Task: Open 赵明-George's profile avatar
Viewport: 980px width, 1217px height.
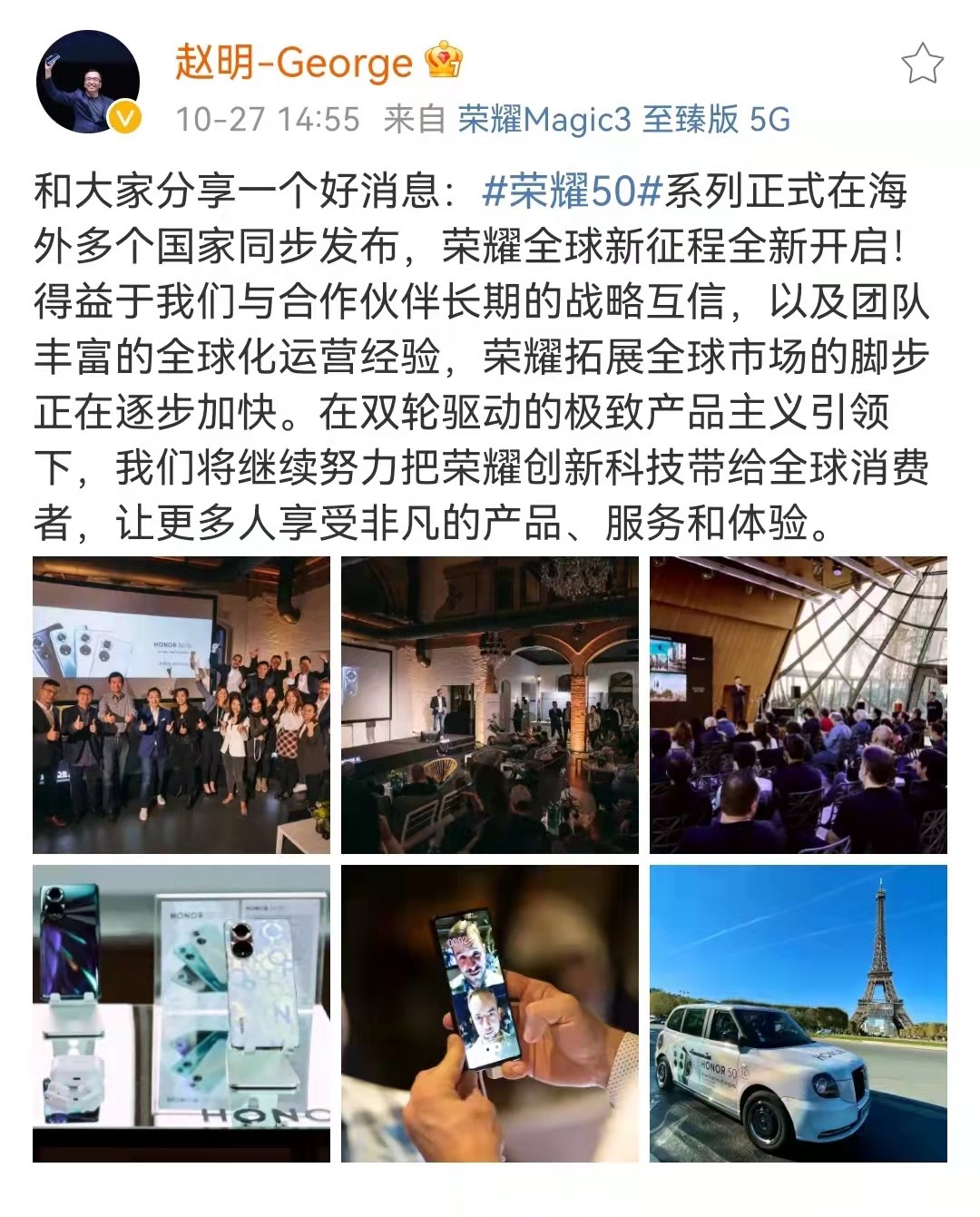Action: point(88,81)
